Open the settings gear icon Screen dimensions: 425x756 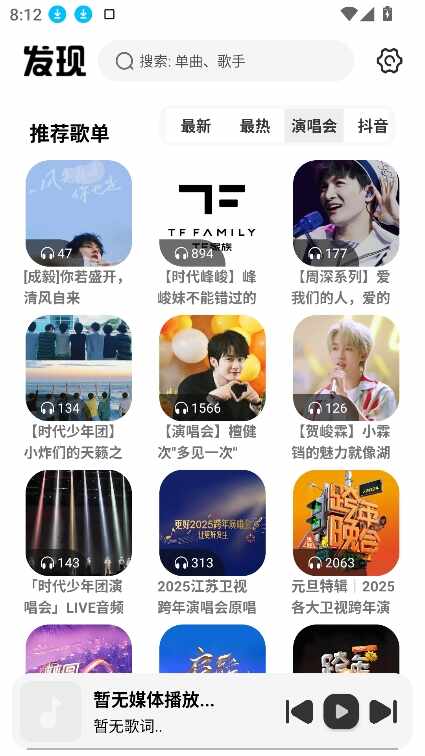[x=389, y=61]
